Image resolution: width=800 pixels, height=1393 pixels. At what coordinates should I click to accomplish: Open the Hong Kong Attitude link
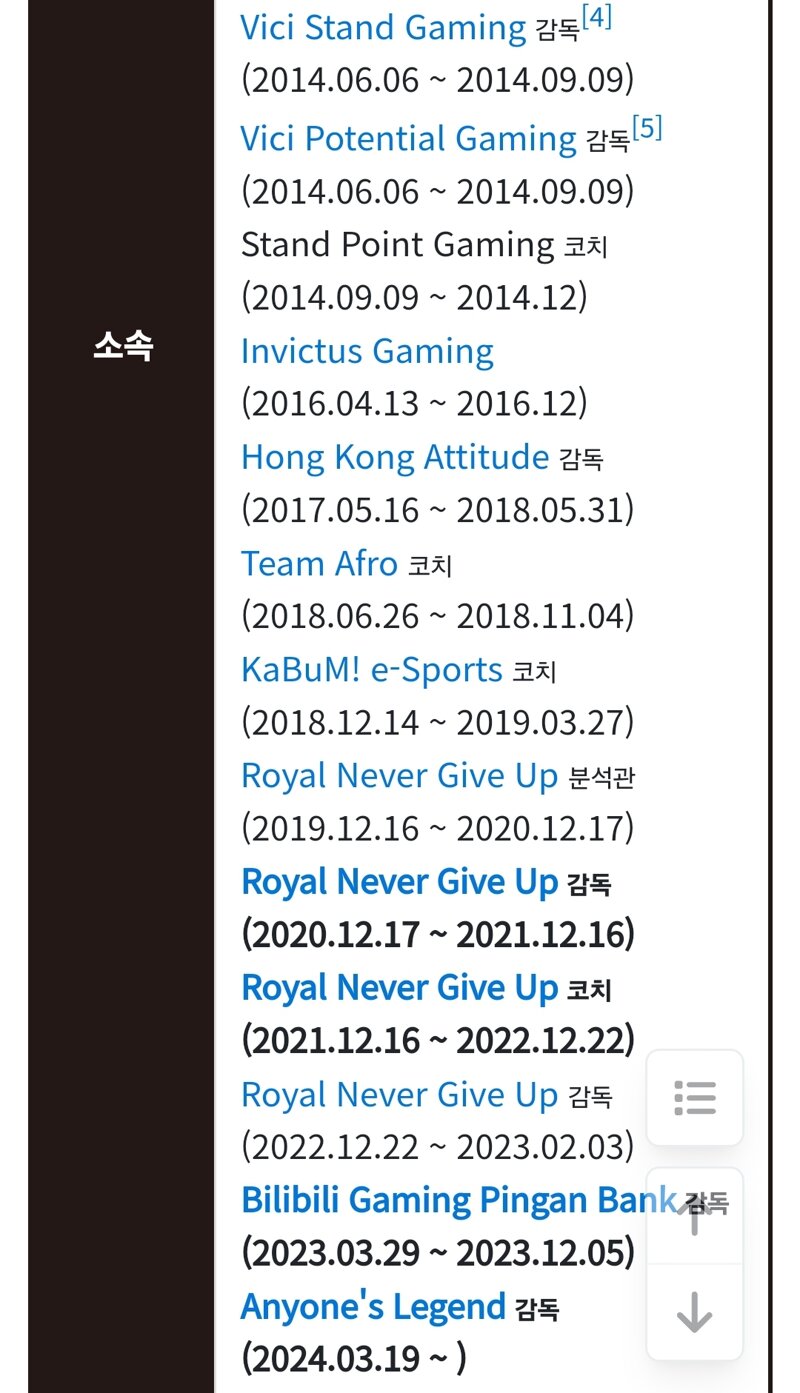[x=395, y=457]
